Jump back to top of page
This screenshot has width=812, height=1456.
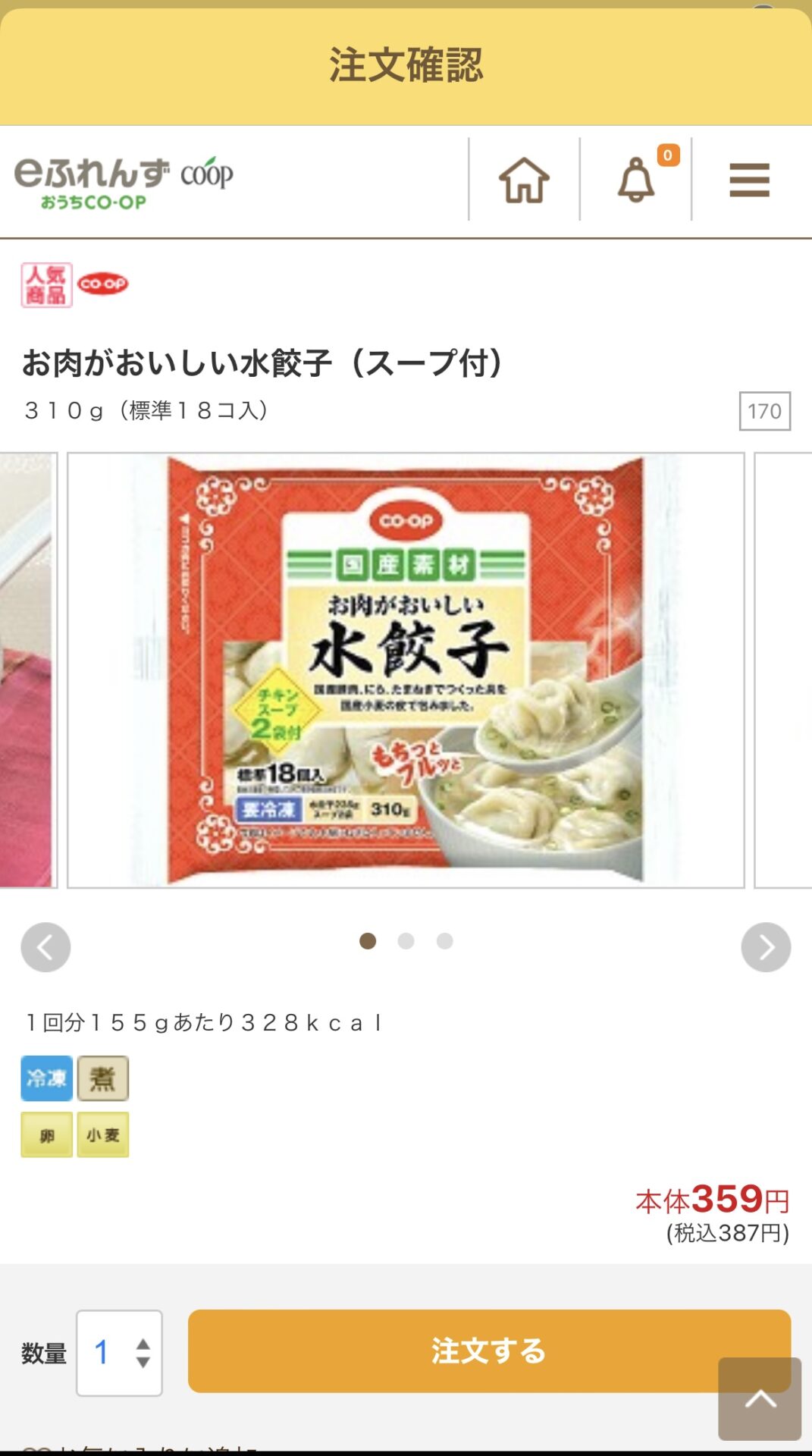[x=760, y=1399]
